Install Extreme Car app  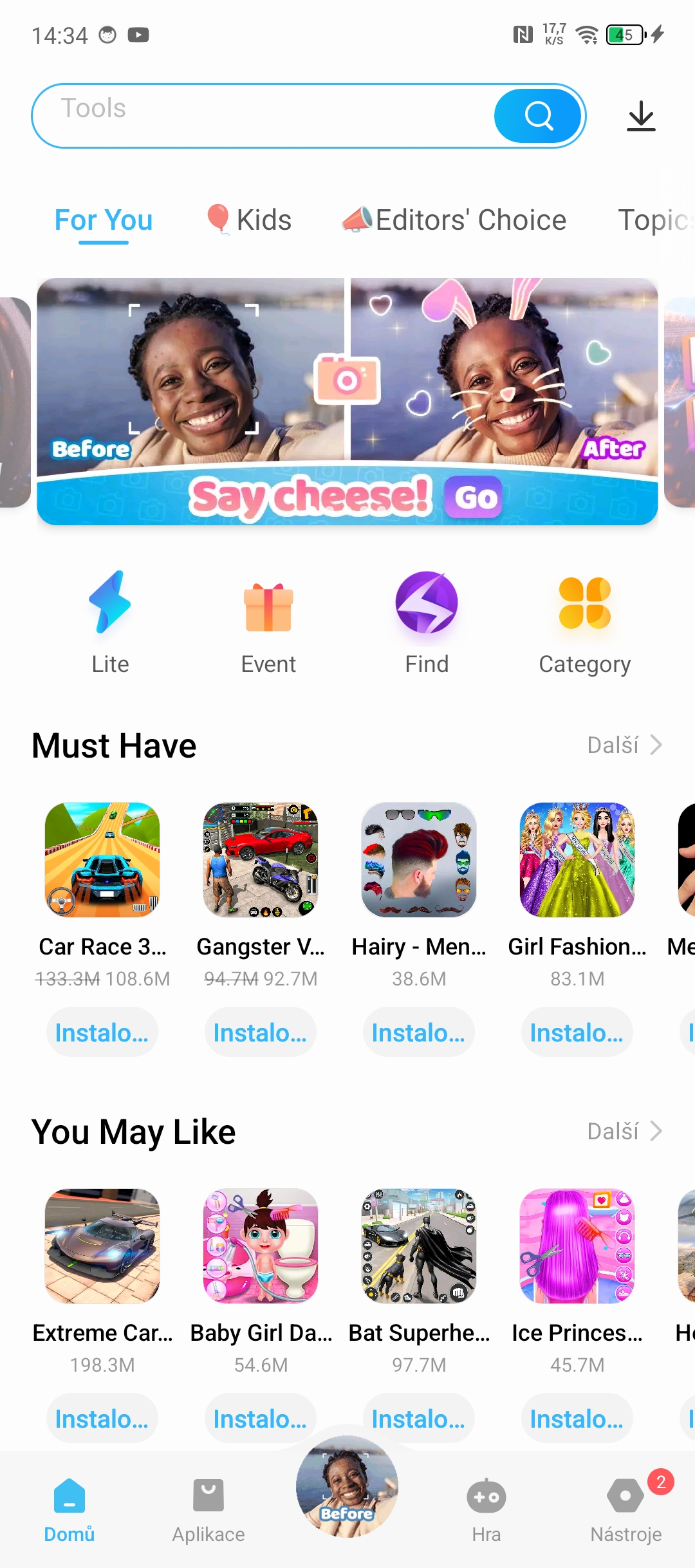click(102, 1419)
